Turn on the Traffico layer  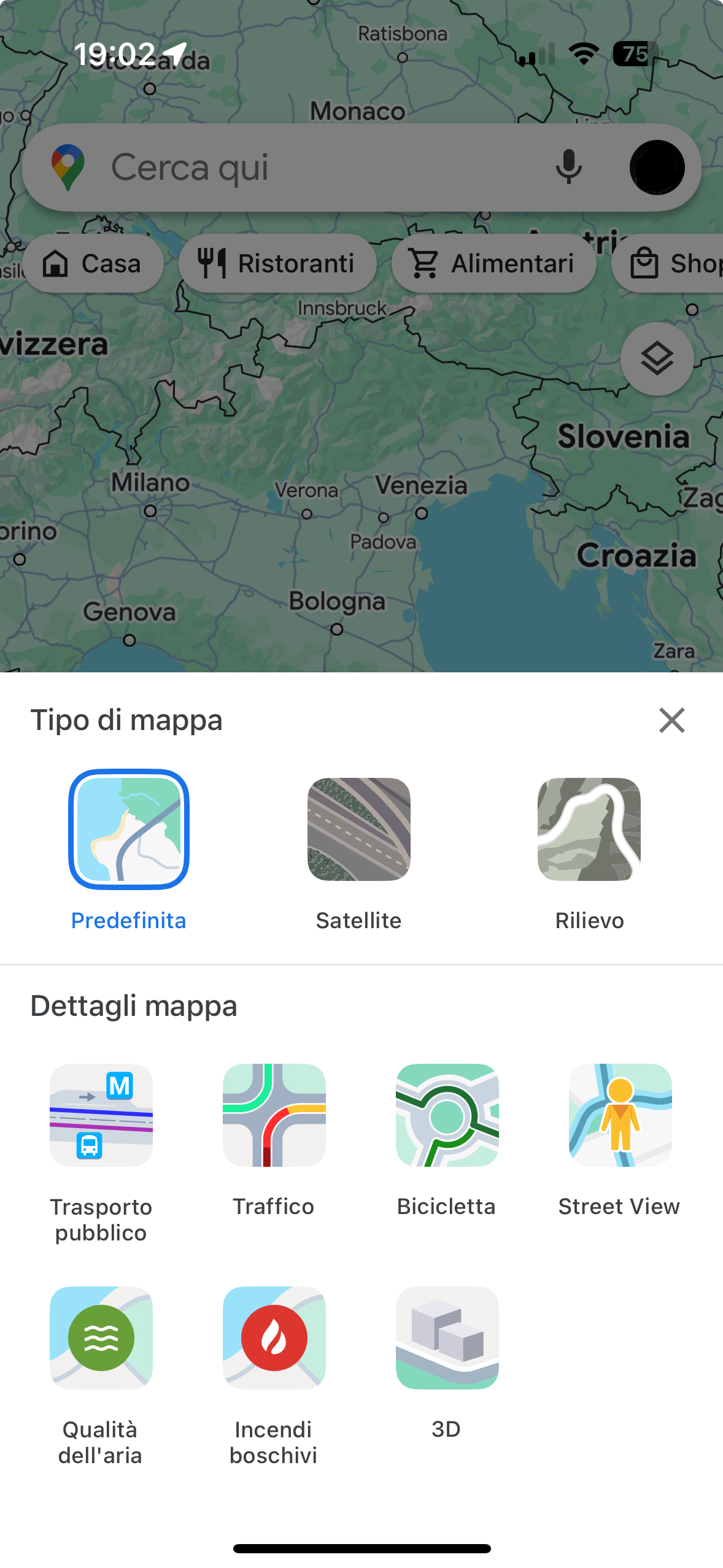coord(274,1115)
